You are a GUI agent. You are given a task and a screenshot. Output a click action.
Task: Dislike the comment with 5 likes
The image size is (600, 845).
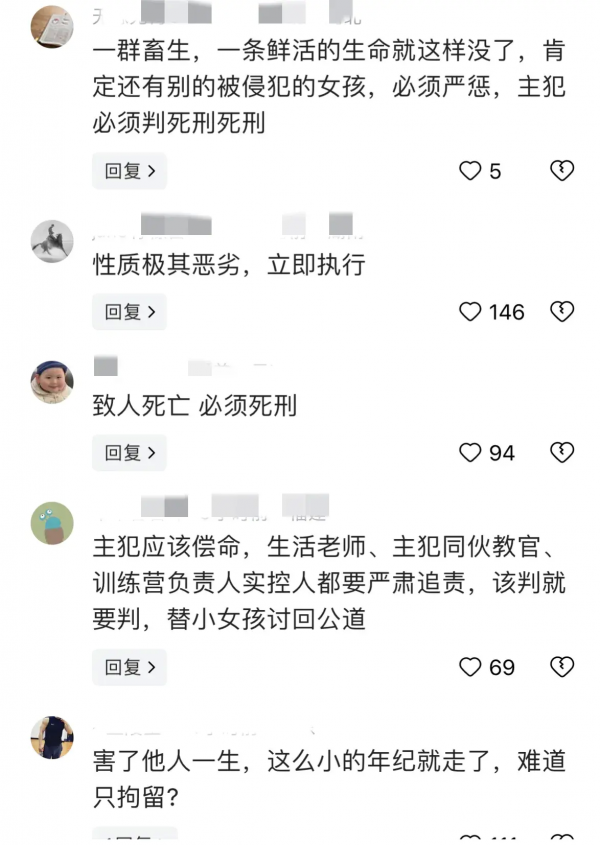(x=562, y=171)
